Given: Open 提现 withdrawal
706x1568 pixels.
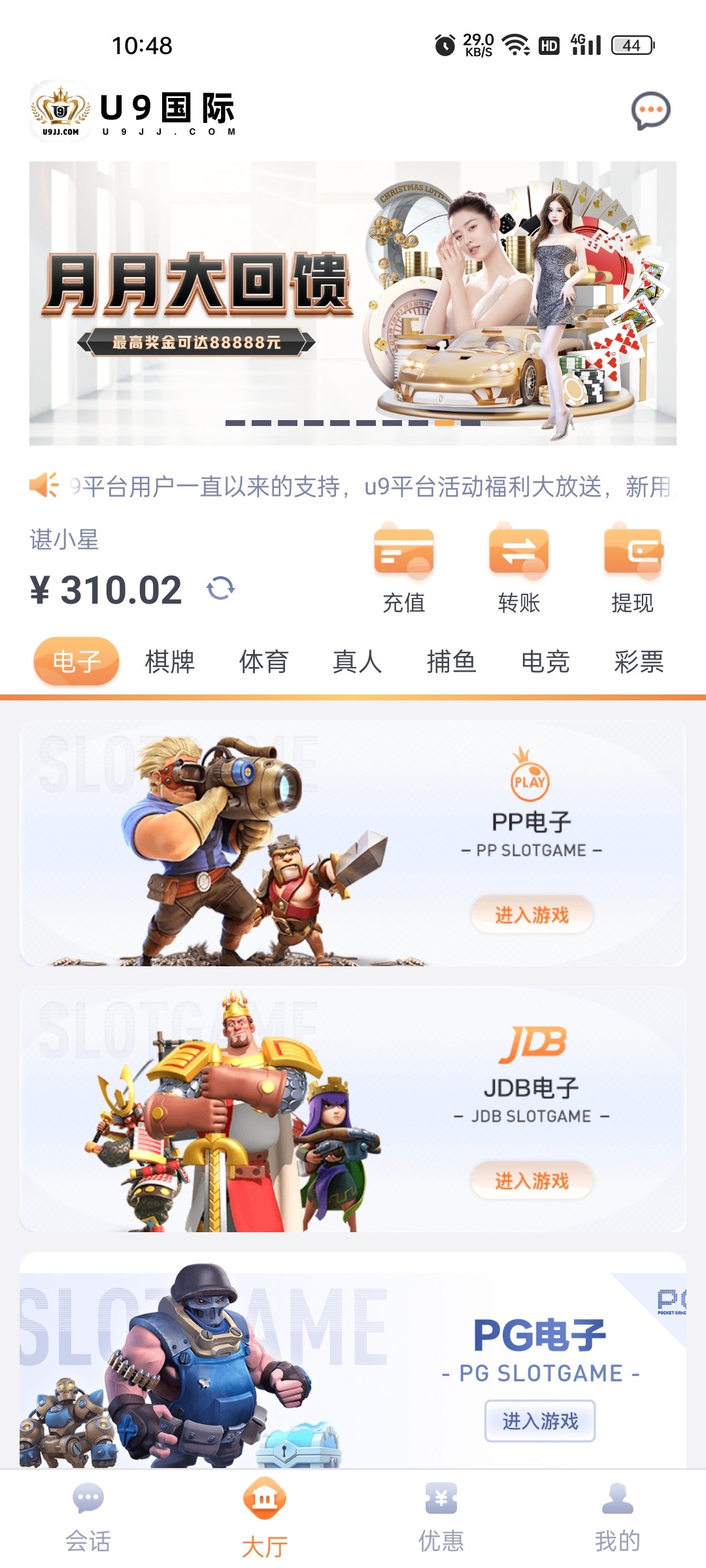Looking at the screenshot, I should point(633,568).
